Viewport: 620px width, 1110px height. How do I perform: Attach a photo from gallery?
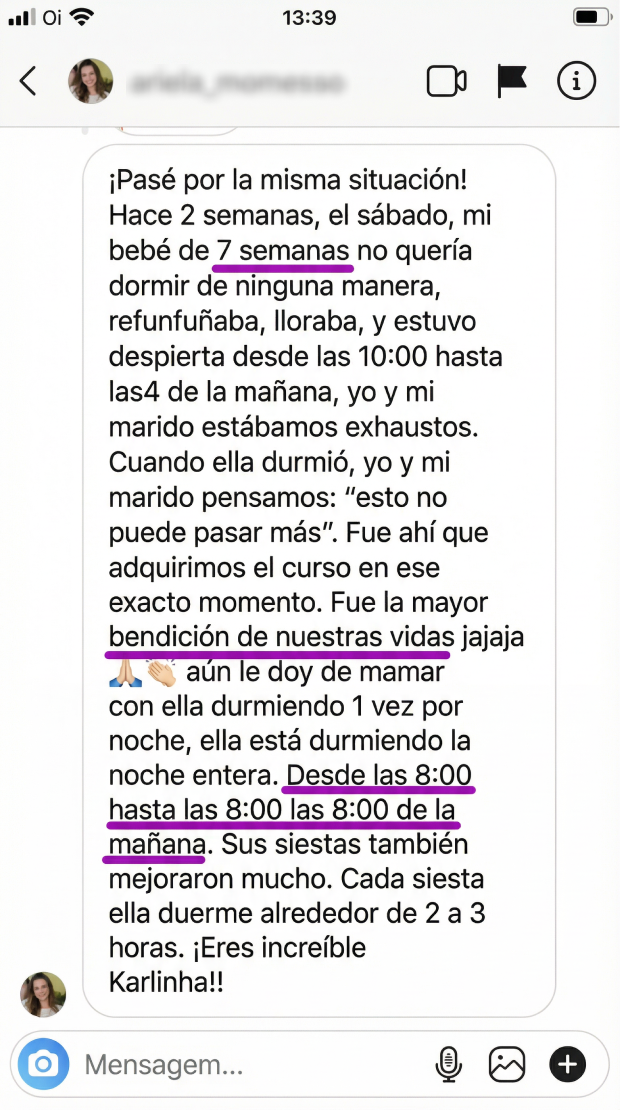(x=507, y=1065)
